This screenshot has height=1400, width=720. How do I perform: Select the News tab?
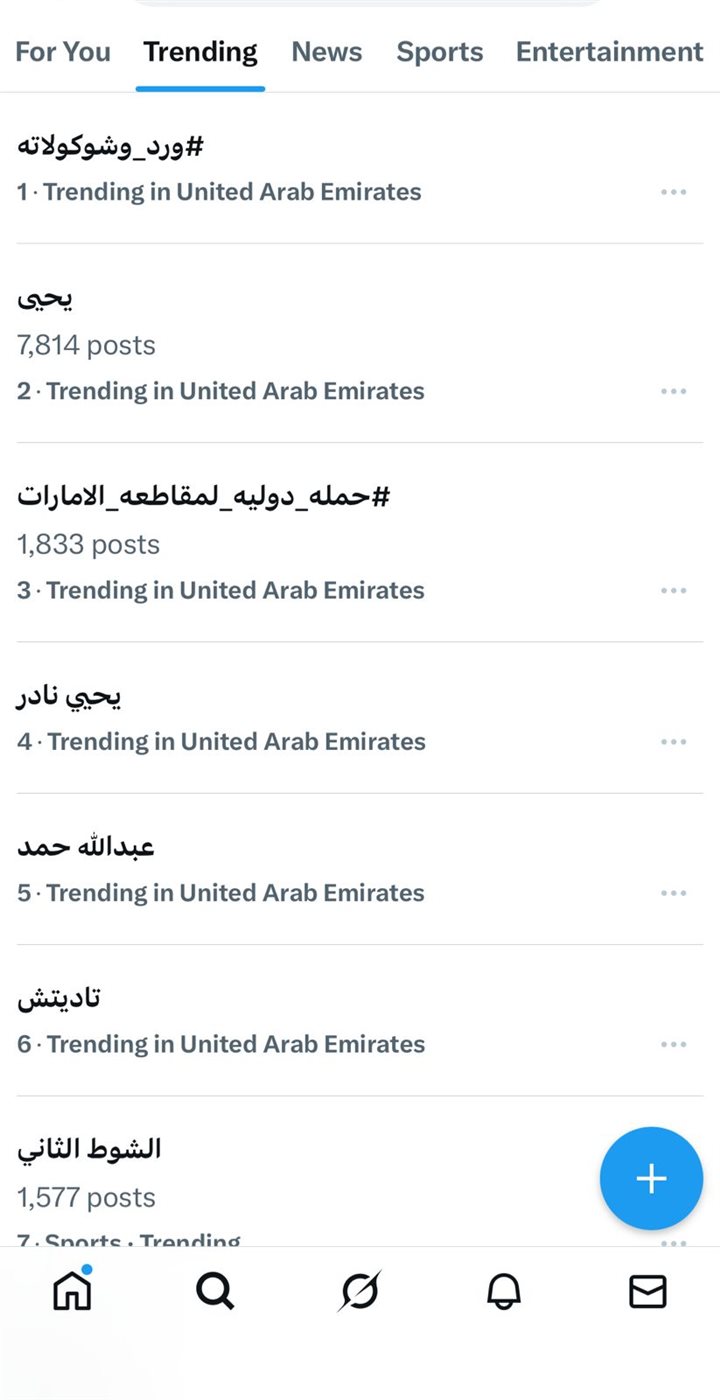[327, 52]
